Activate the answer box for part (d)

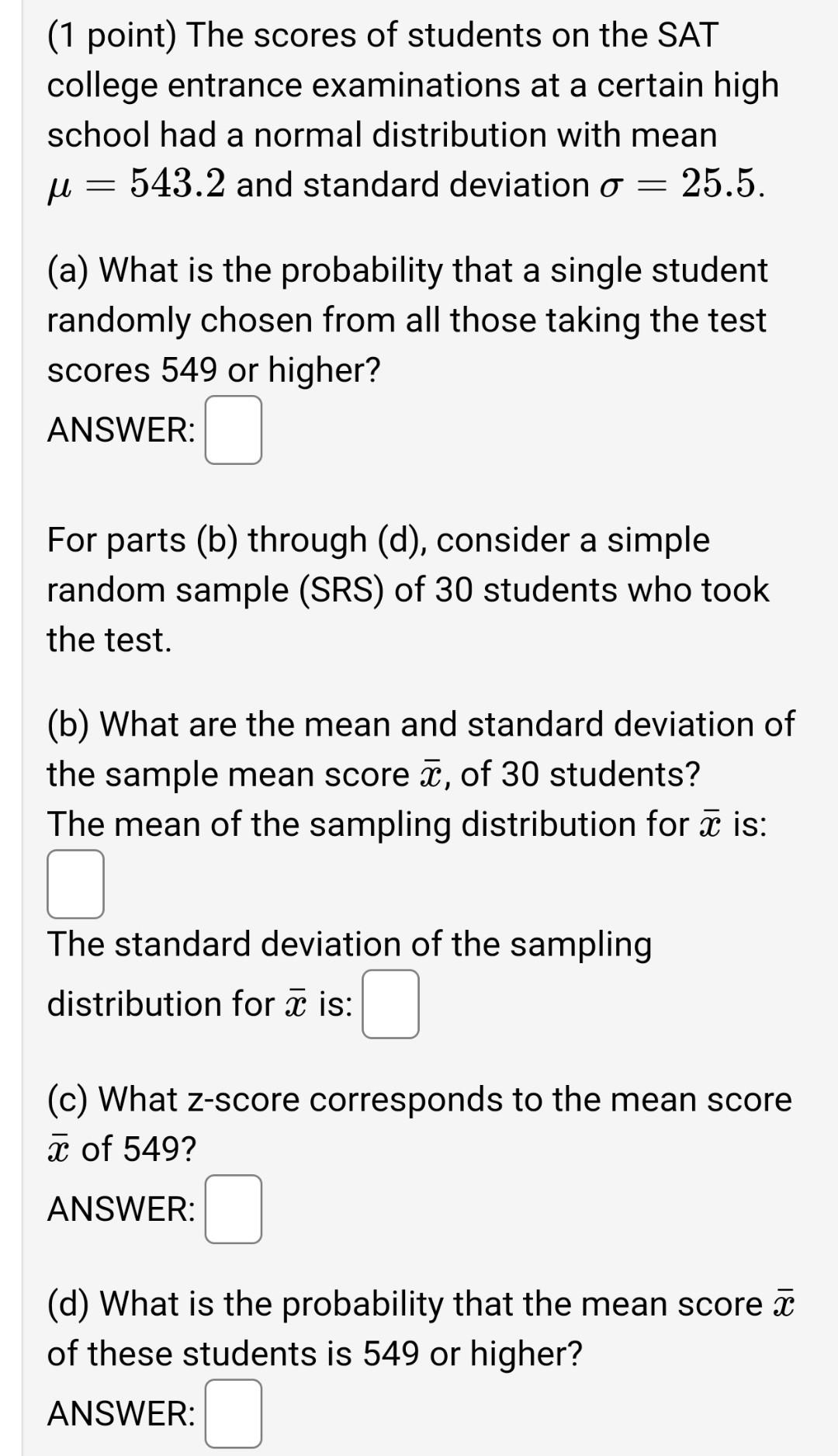coord(233,1413)
